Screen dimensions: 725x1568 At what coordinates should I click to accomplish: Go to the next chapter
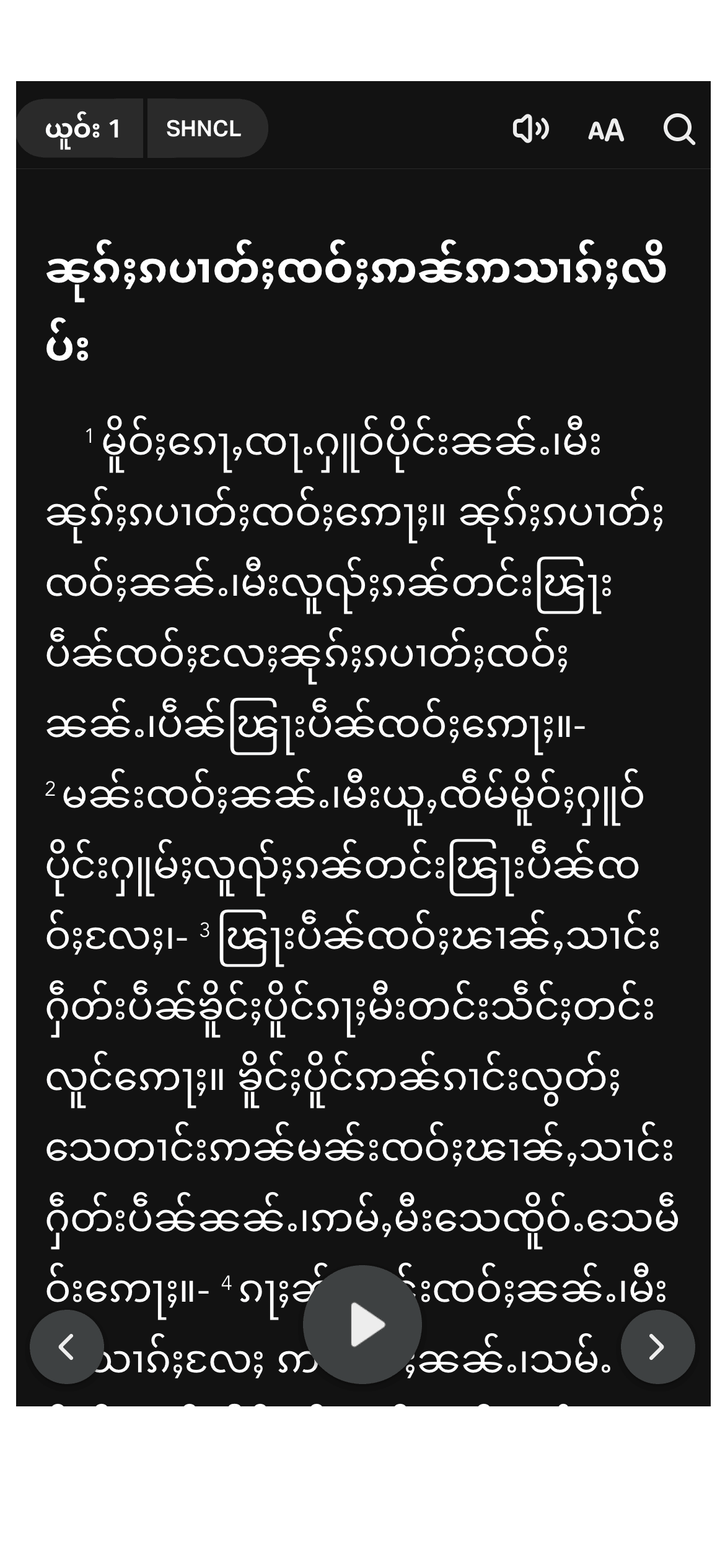[657, 1346]
